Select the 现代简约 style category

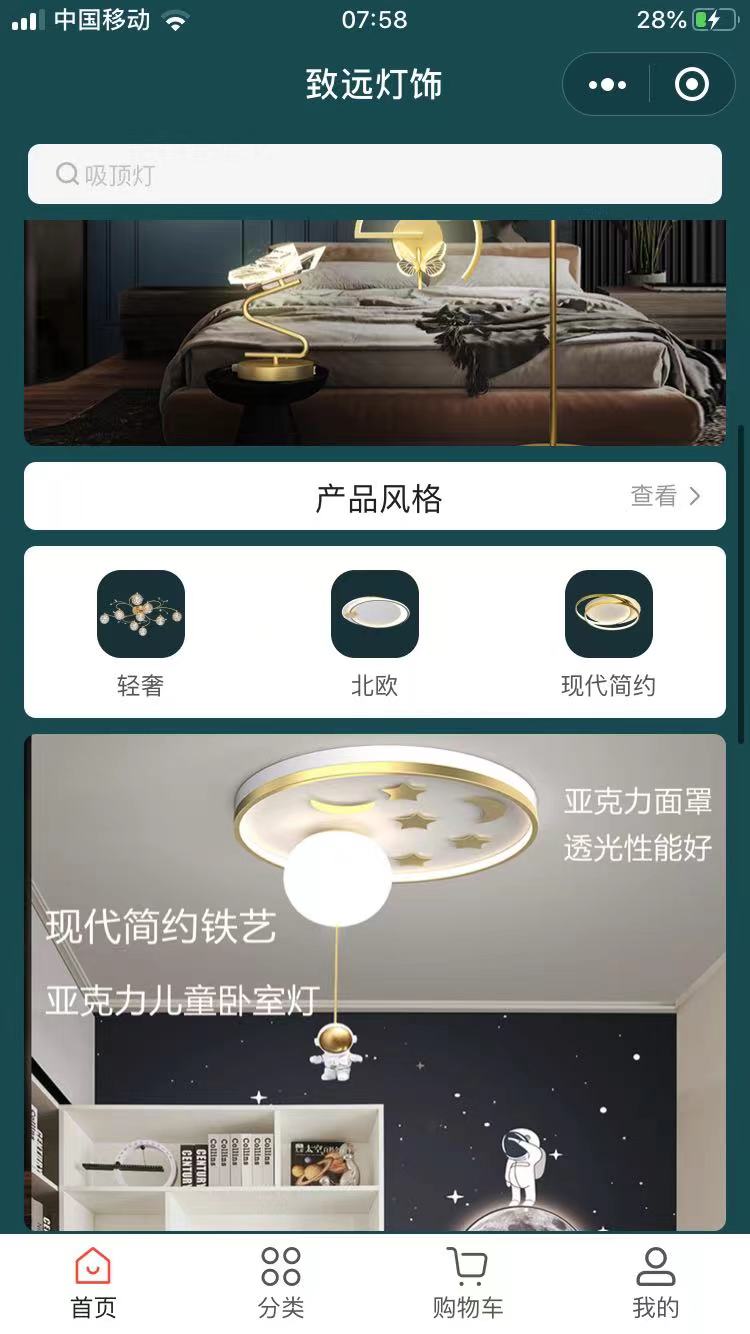(608, 633)
